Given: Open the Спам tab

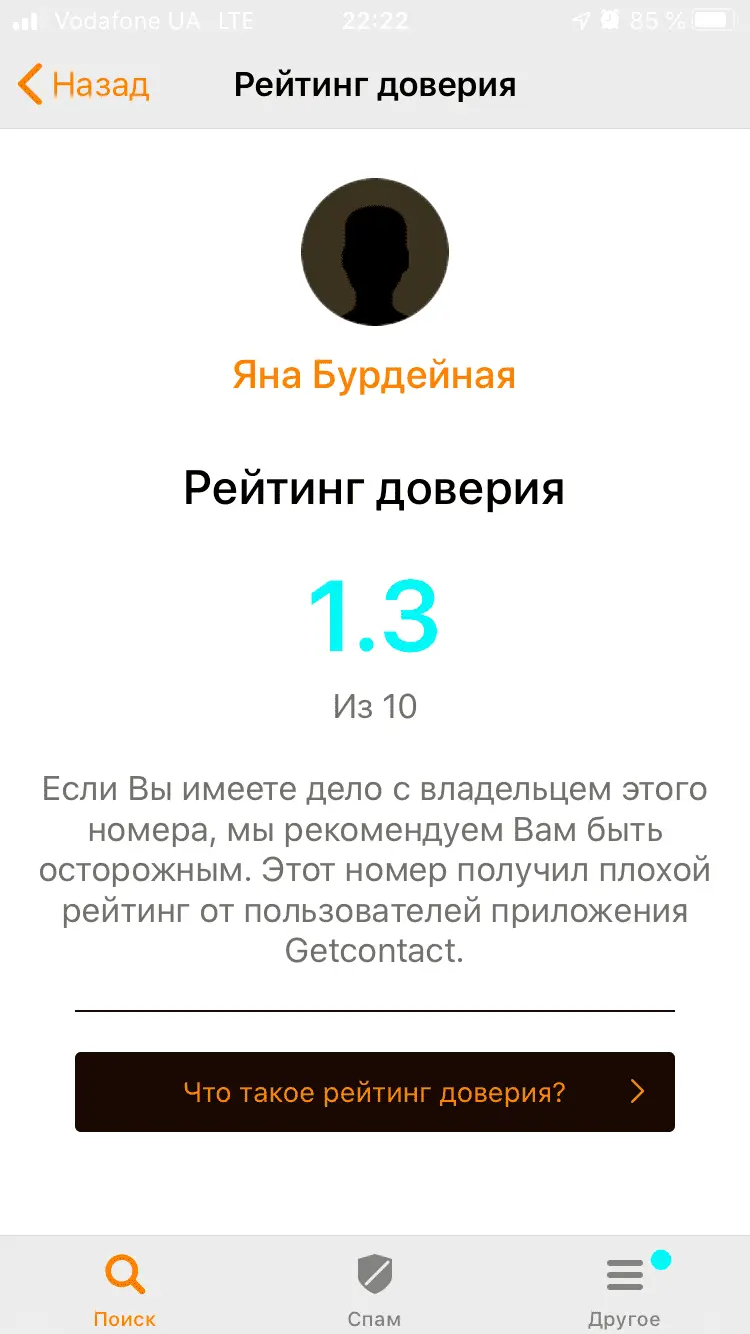Looking at the screenshot, I should 375,1288.
